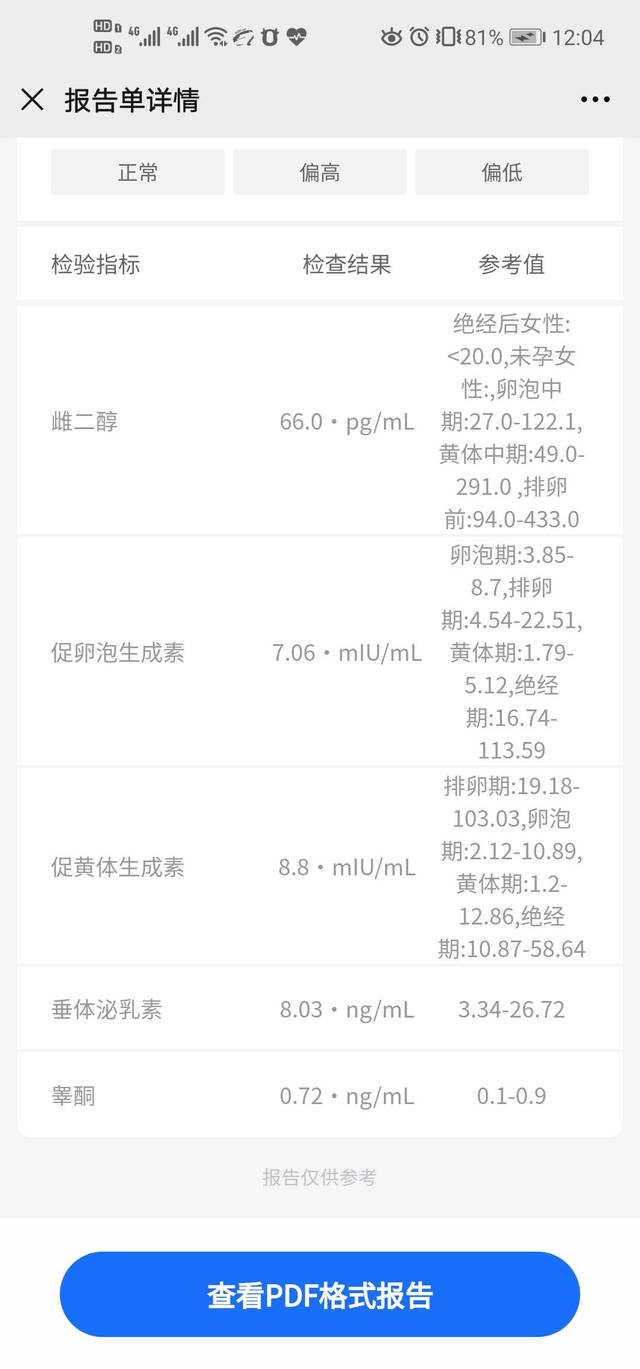Viewport: 640px width, 1369px height.
Task: Close the report details page
Action: [32, 100]
